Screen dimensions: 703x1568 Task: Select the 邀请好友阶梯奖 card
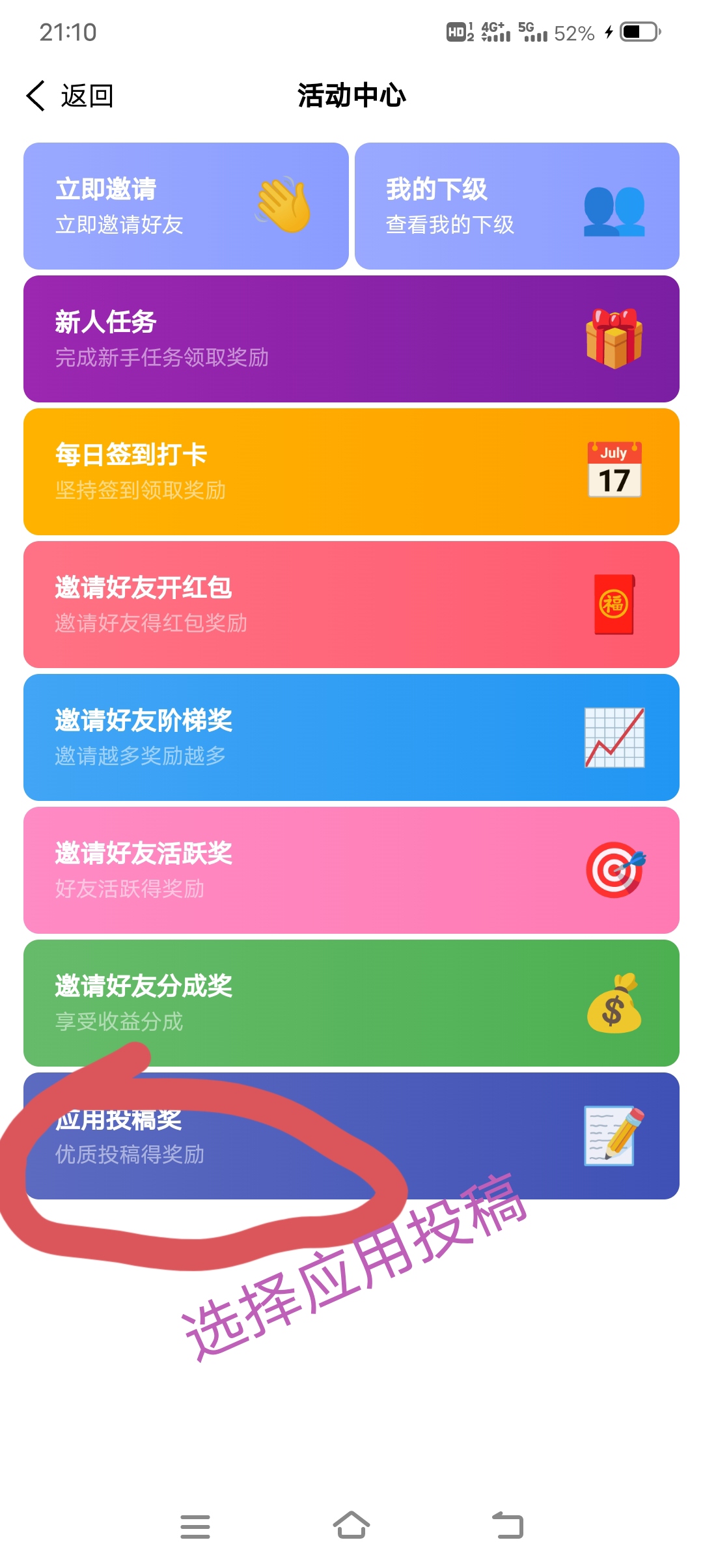(x=351, y=737)
